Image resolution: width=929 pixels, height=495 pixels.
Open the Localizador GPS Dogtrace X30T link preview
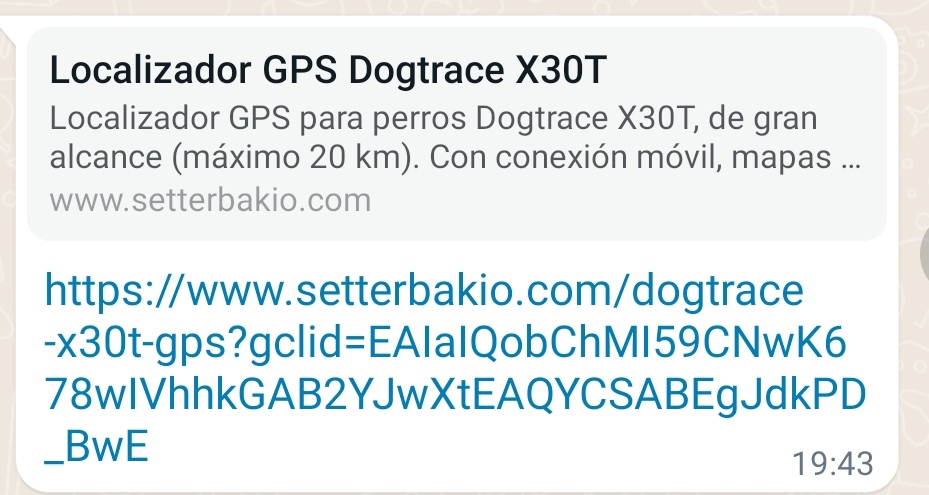(456, 134)
